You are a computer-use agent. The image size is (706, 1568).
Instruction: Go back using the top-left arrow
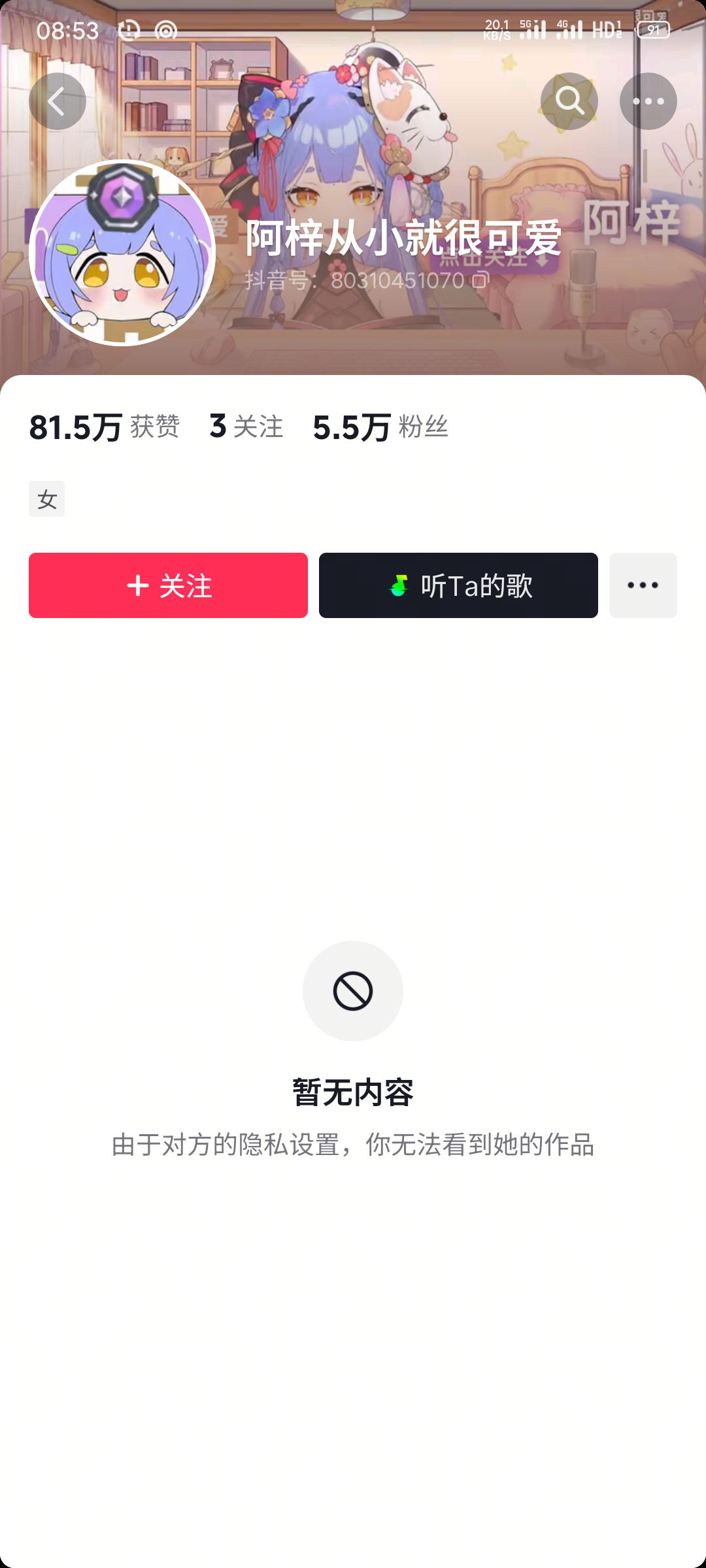click(x=58, y=101)
